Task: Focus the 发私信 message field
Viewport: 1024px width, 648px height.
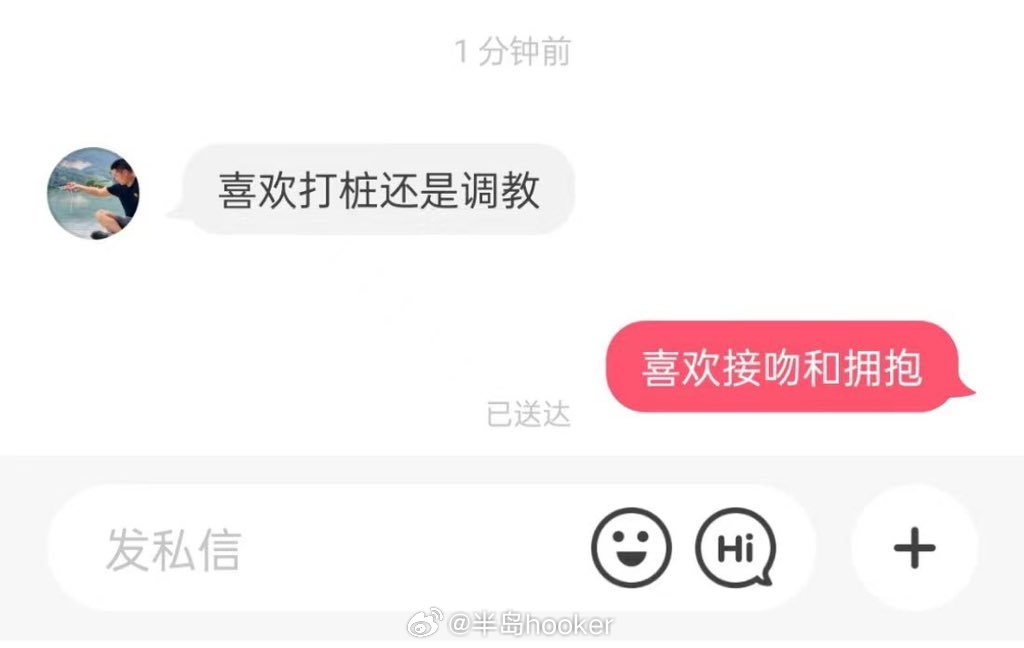Action: [x=300, y=549]
